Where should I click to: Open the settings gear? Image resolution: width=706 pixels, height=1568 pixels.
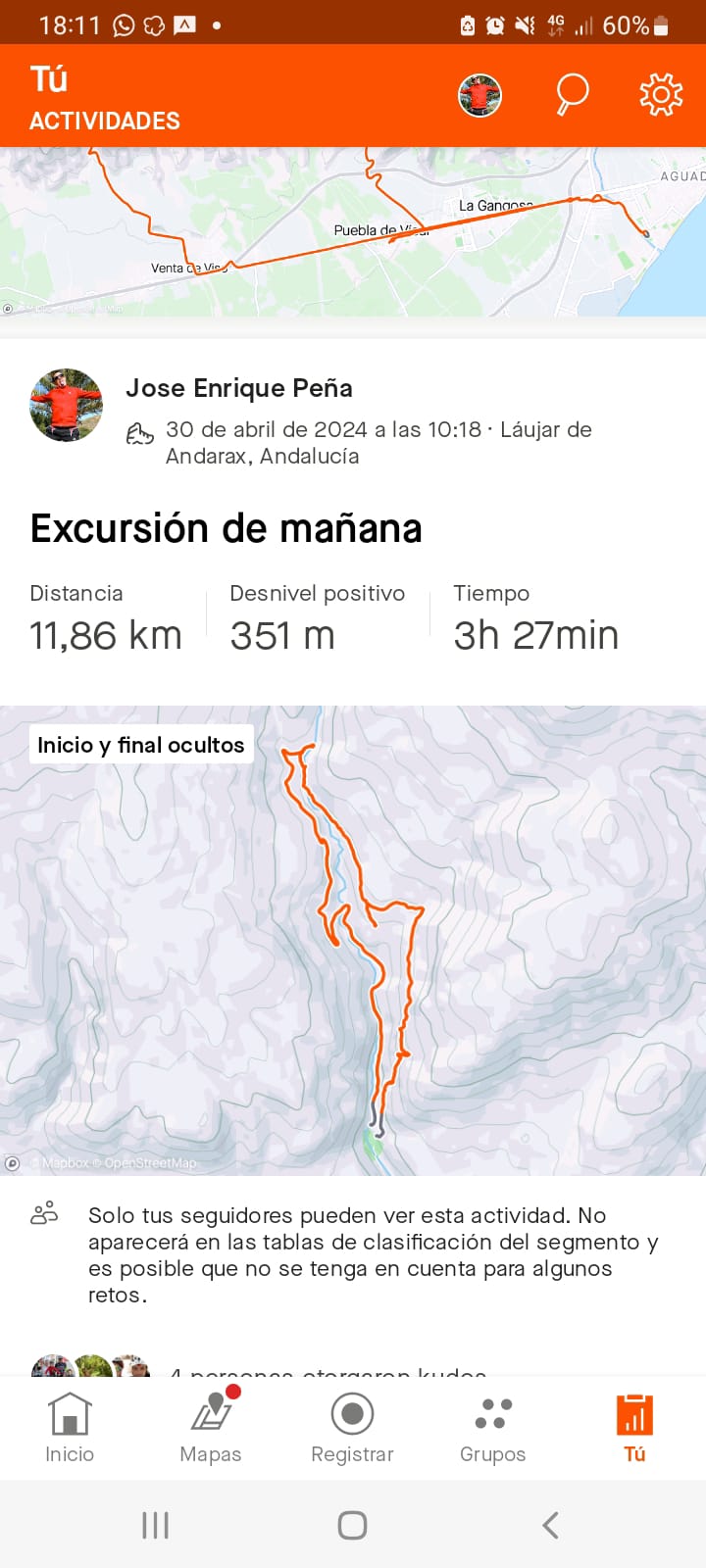coord(661,95)
